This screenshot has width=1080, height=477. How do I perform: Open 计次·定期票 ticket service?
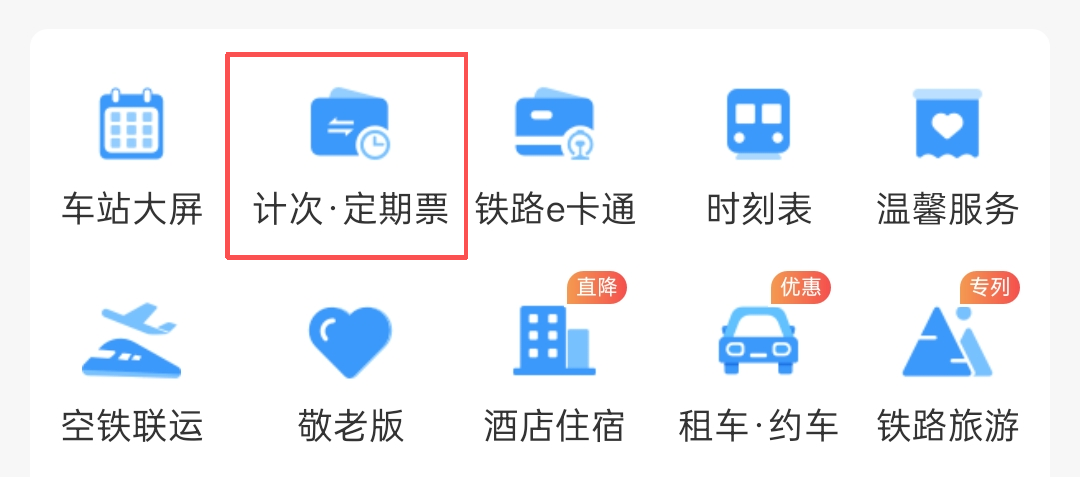348,150
